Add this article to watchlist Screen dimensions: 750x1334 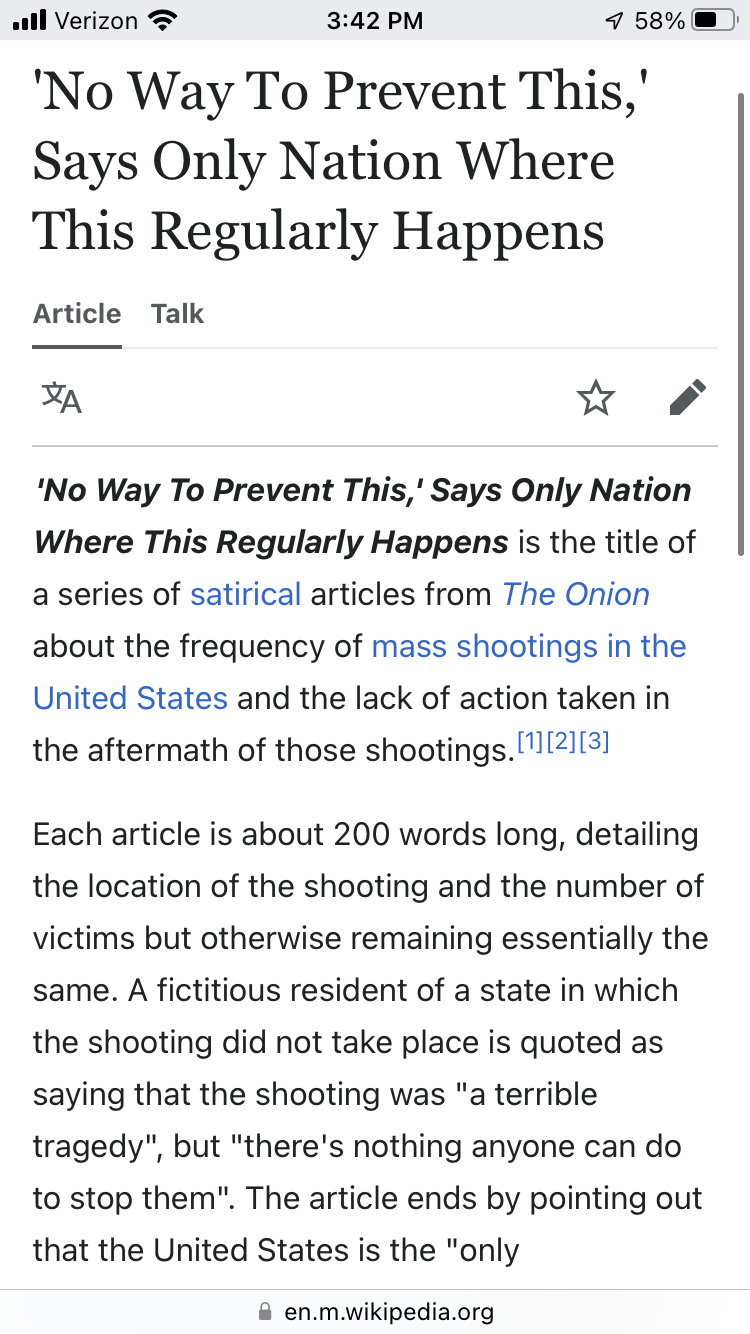coord(596,398)
